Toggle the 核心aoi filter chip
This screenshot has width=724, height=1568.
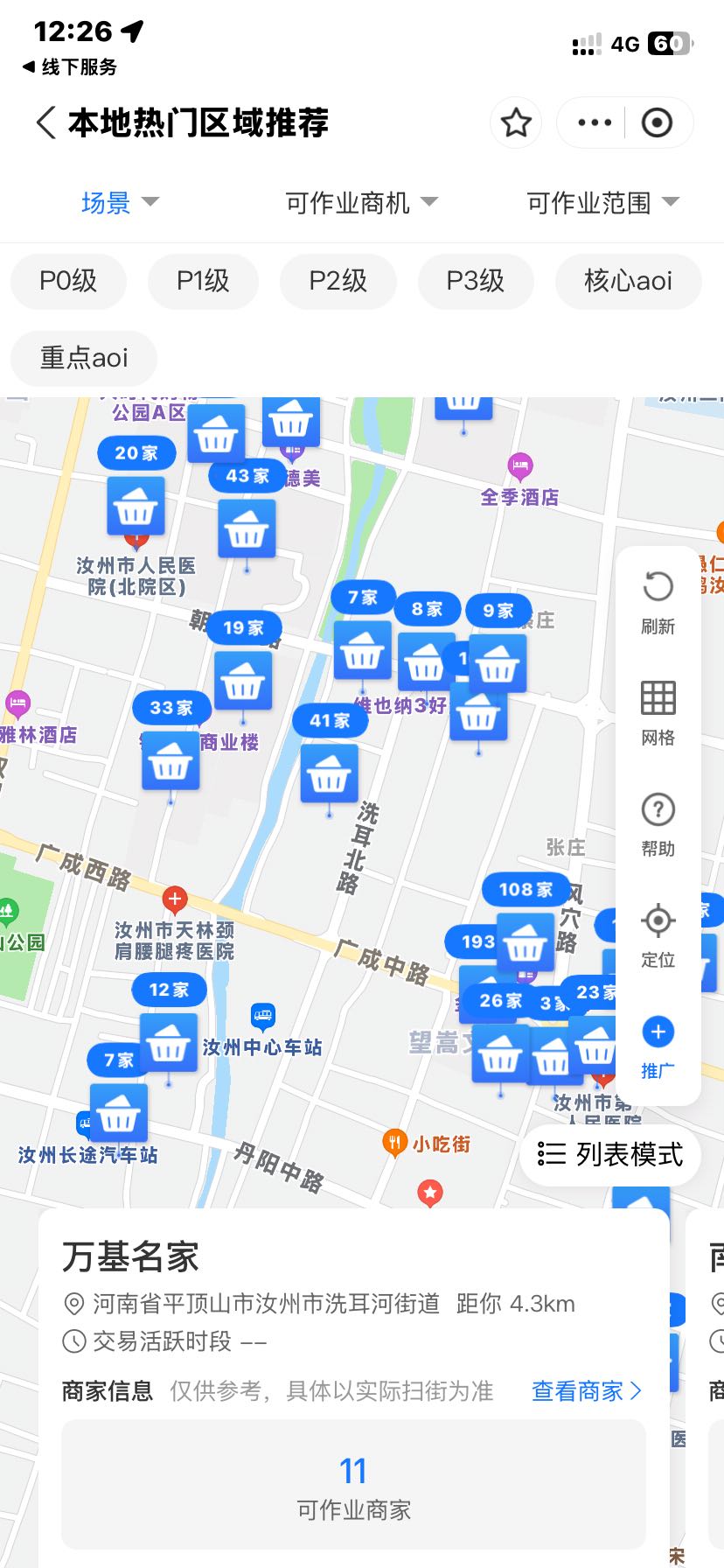tap(627, 281)
